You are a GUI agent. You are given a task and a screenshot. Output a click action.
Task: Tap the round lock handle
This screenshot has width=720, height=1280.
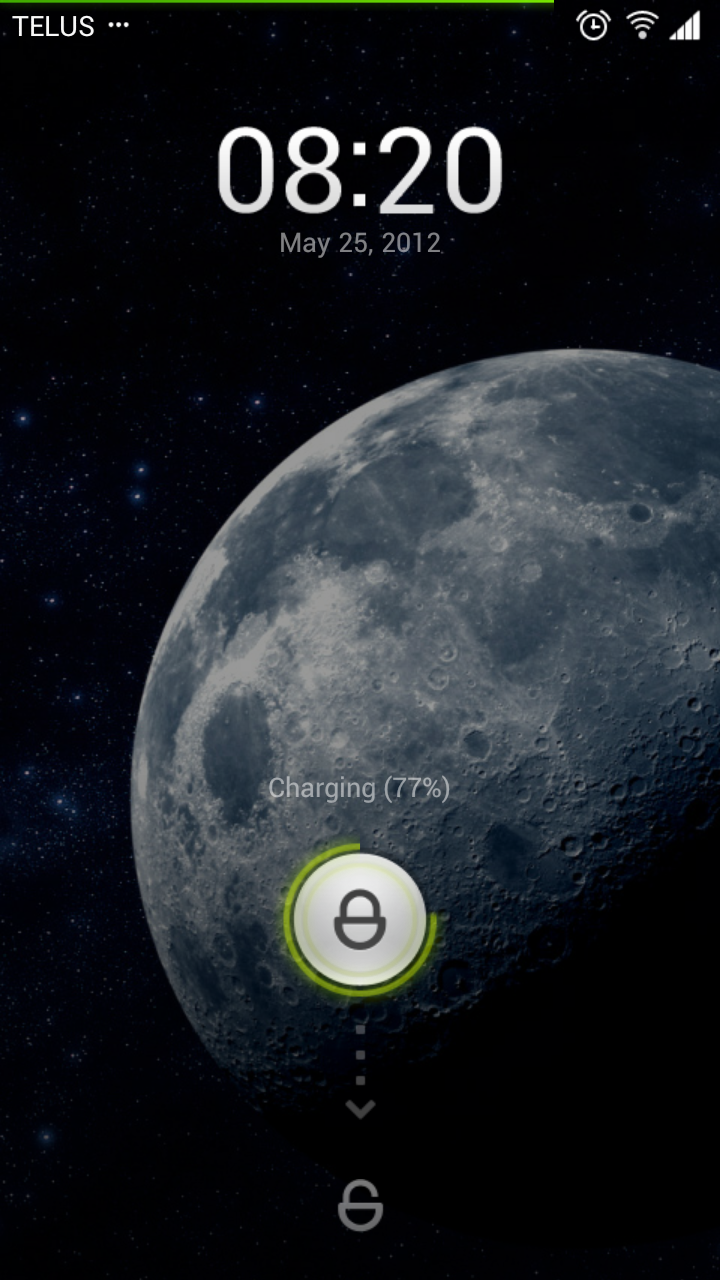click(x=360, y=919)
